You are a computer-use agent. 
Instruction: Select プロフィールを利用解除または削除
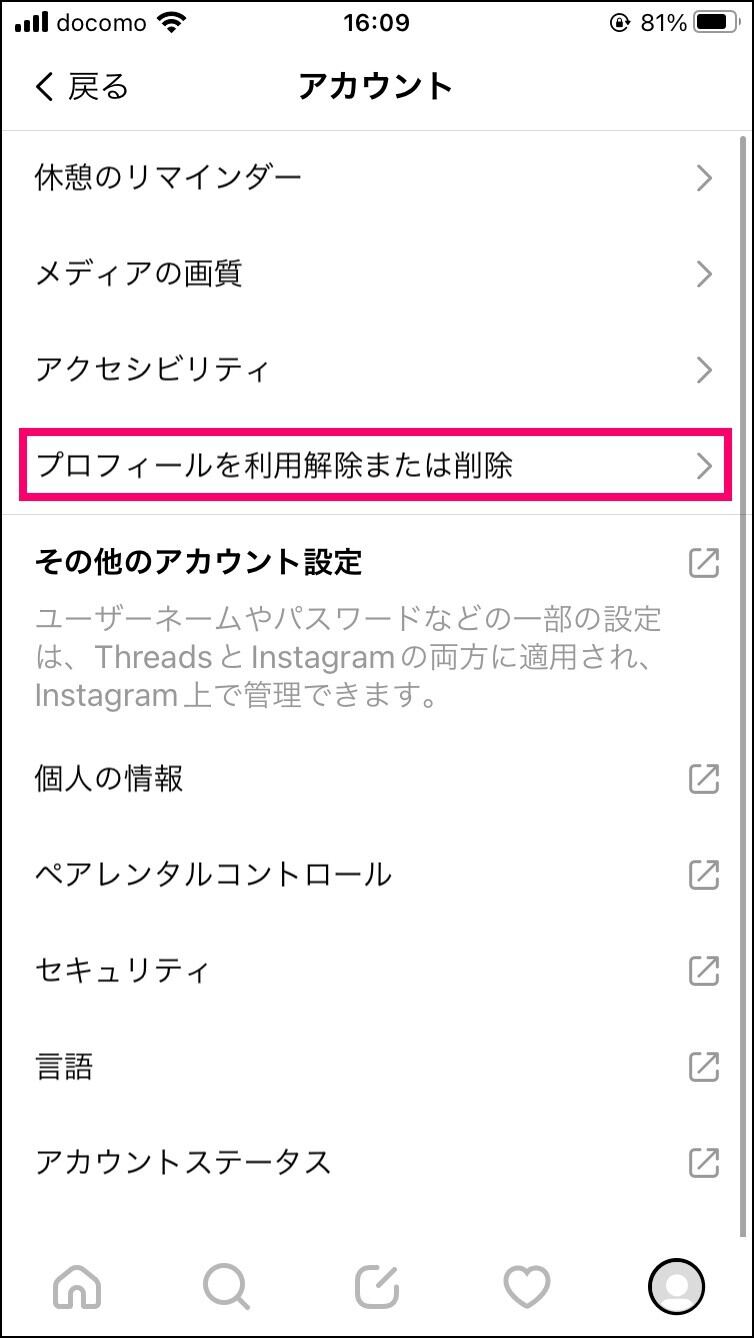[x=375, y=466]
